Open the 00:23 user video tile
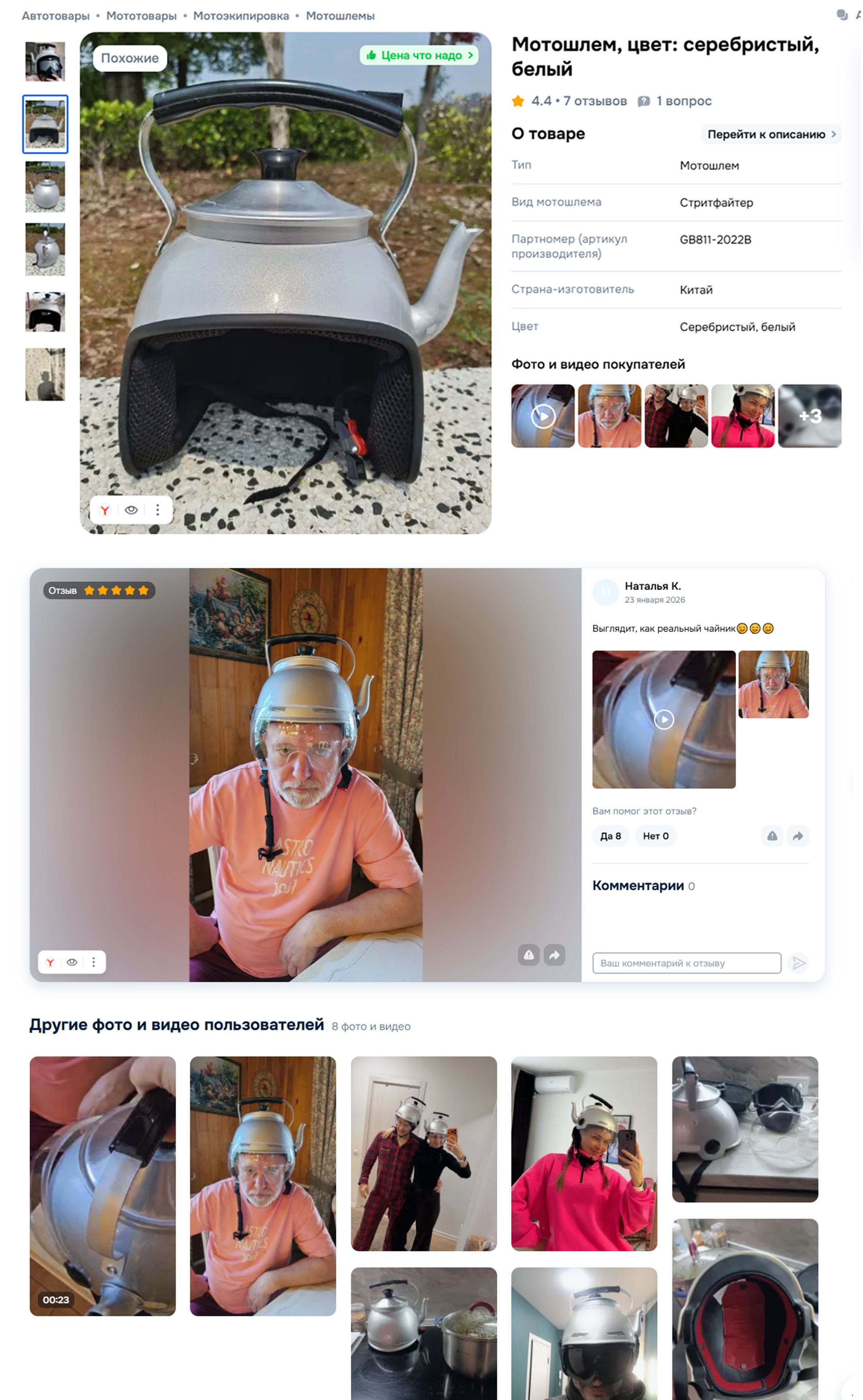Screen dimensions: 863x1400 point(103,1186)
